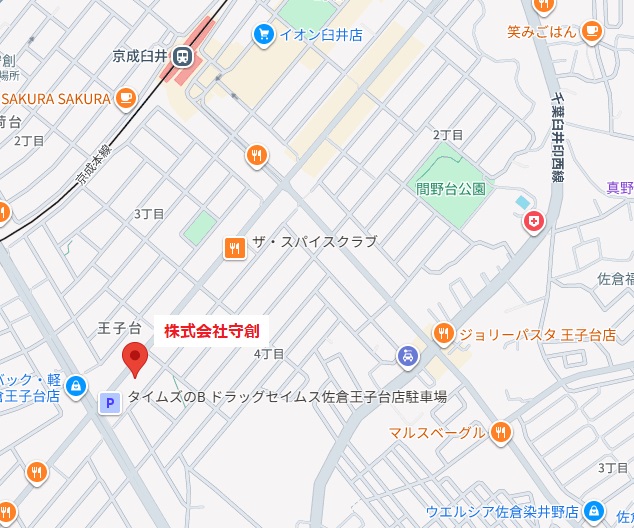The width and height of the screenshot is (634, 528).
Task: Open the マルスベーグル restaurant marker
Action: pyautogui.click(x=501, y=432)
